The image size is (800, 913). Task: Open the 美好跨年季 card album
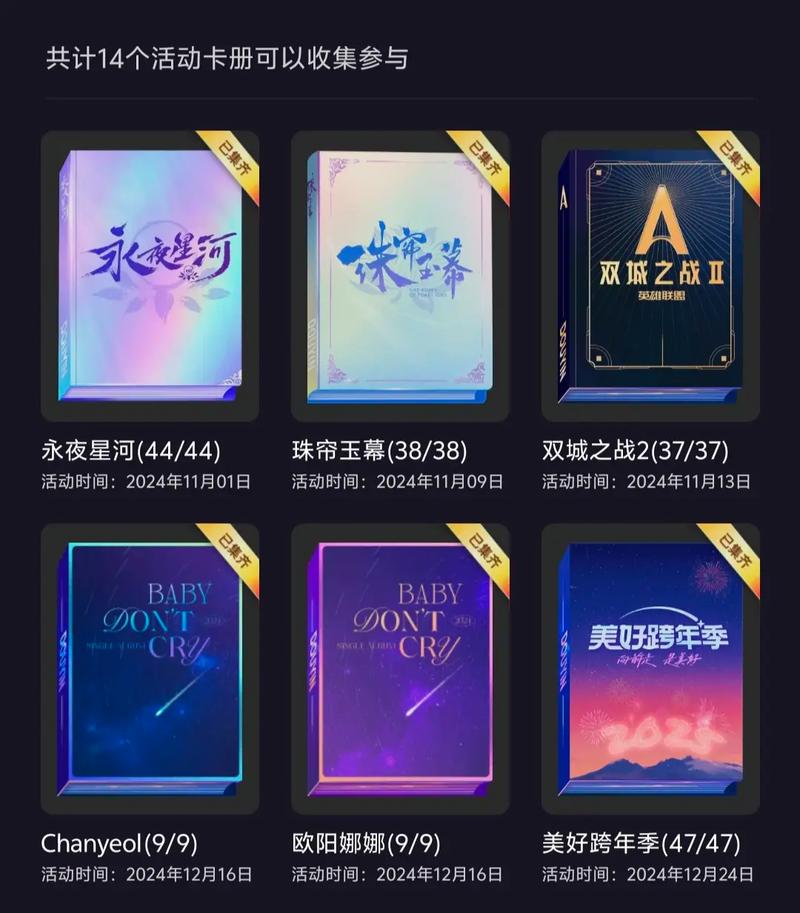(650, 668)
